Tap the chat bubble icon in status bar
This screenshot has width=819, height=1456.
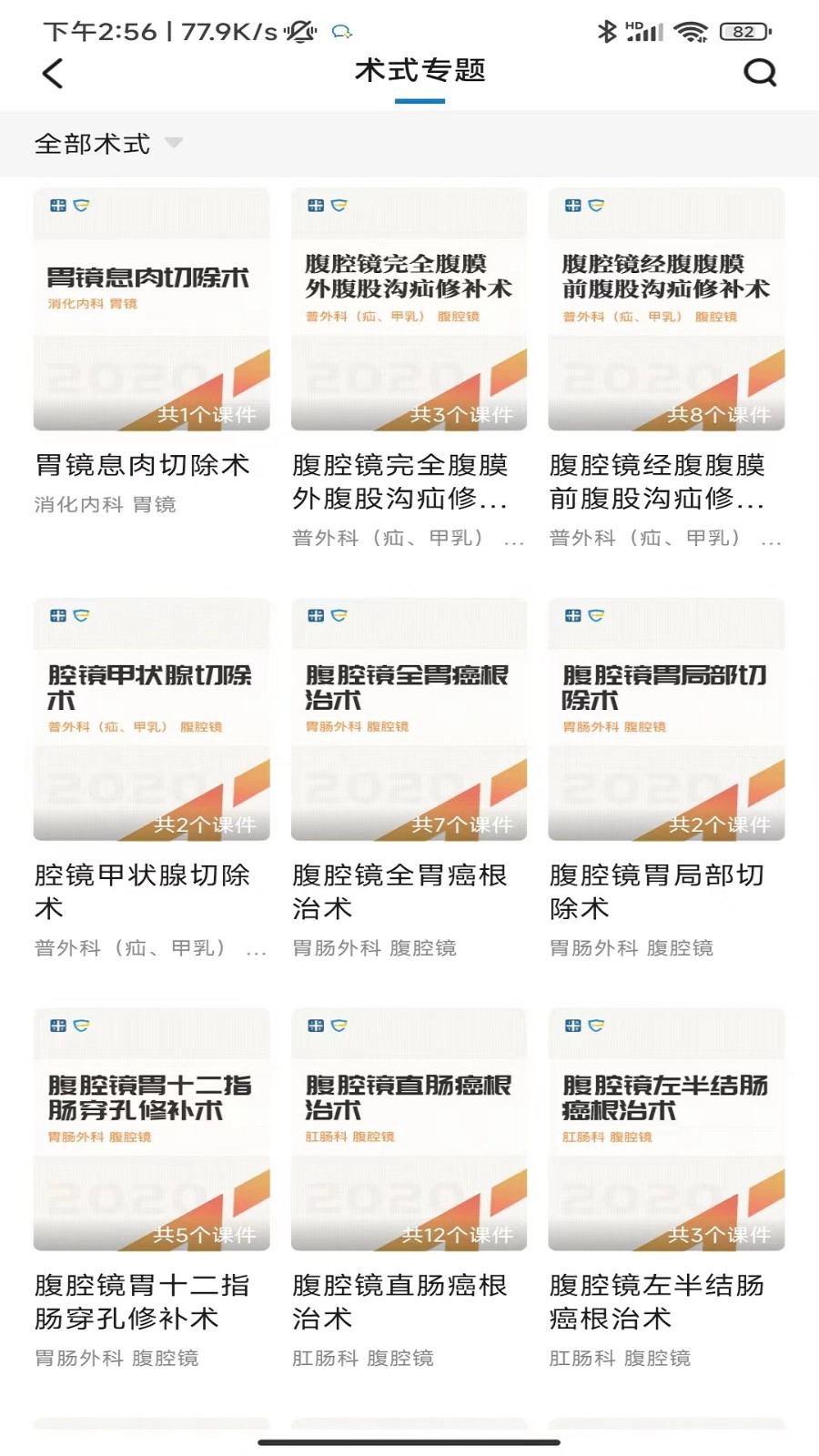tap(340, 31)
